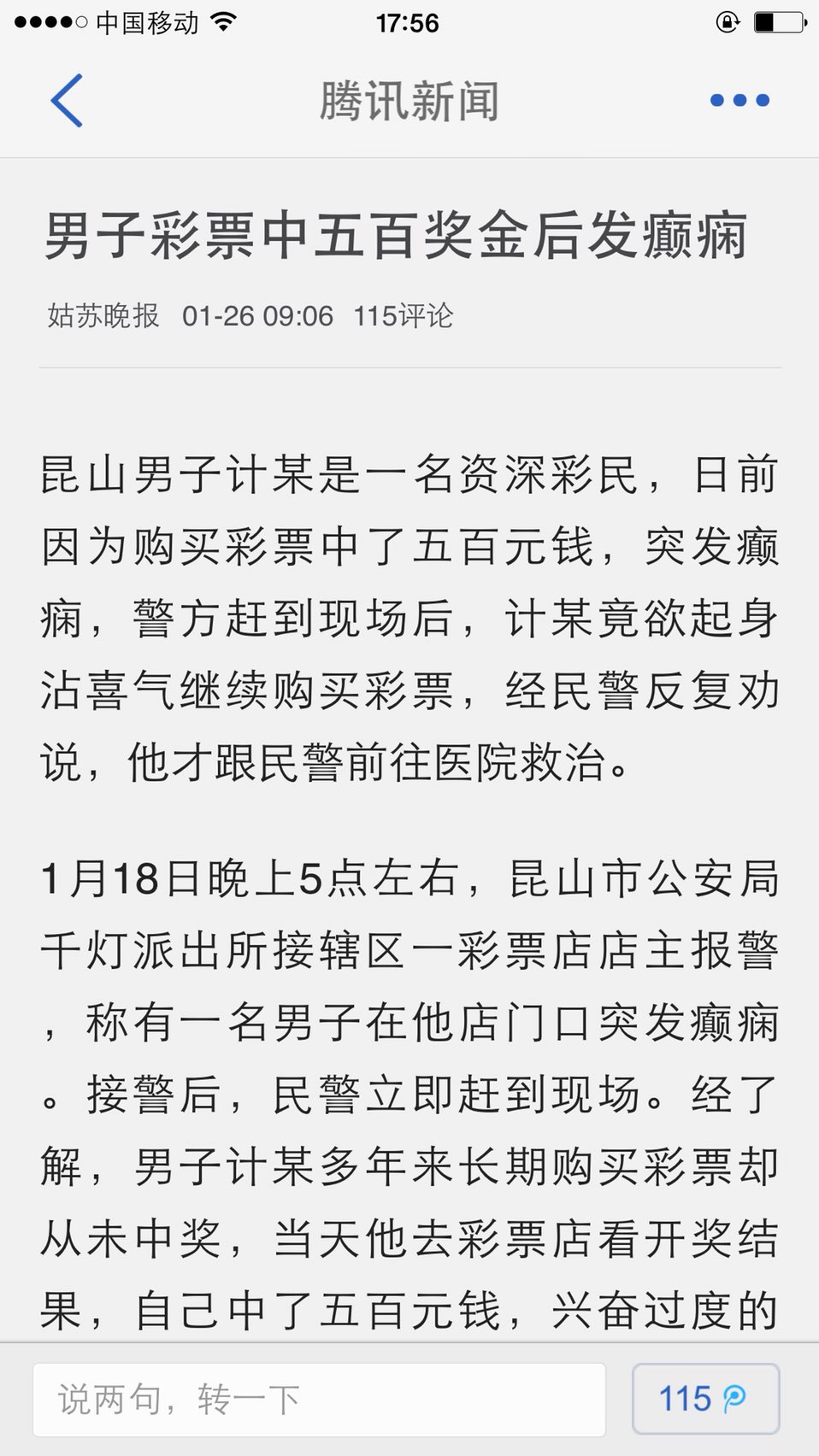Go back using the blue arrow
The image size is (819, 1456).
[67, 101]
